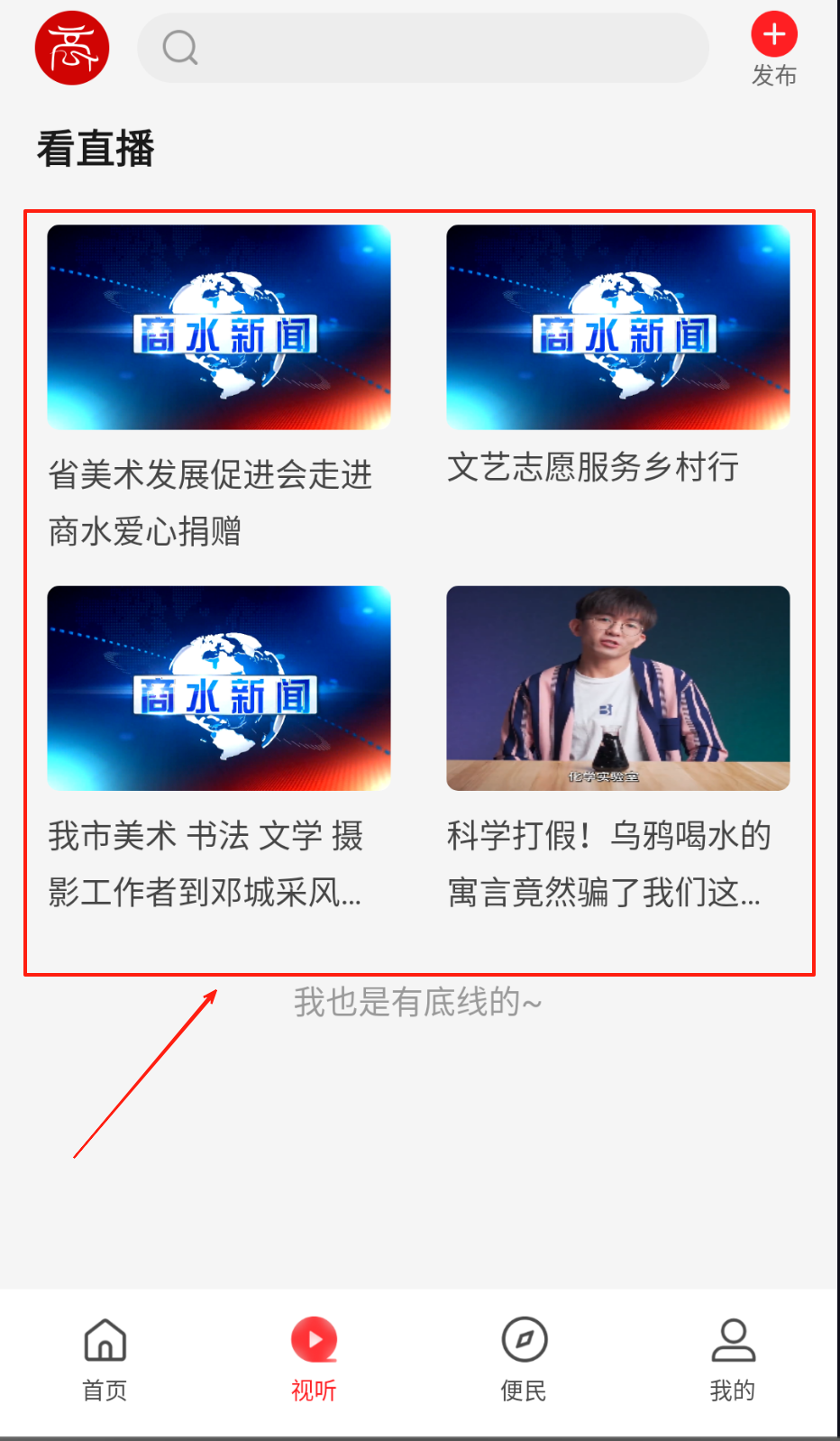Tap the 发布 publish button
Image resolution: width=840 pixels, height=1441 pixels.
(x=773, y=49)
